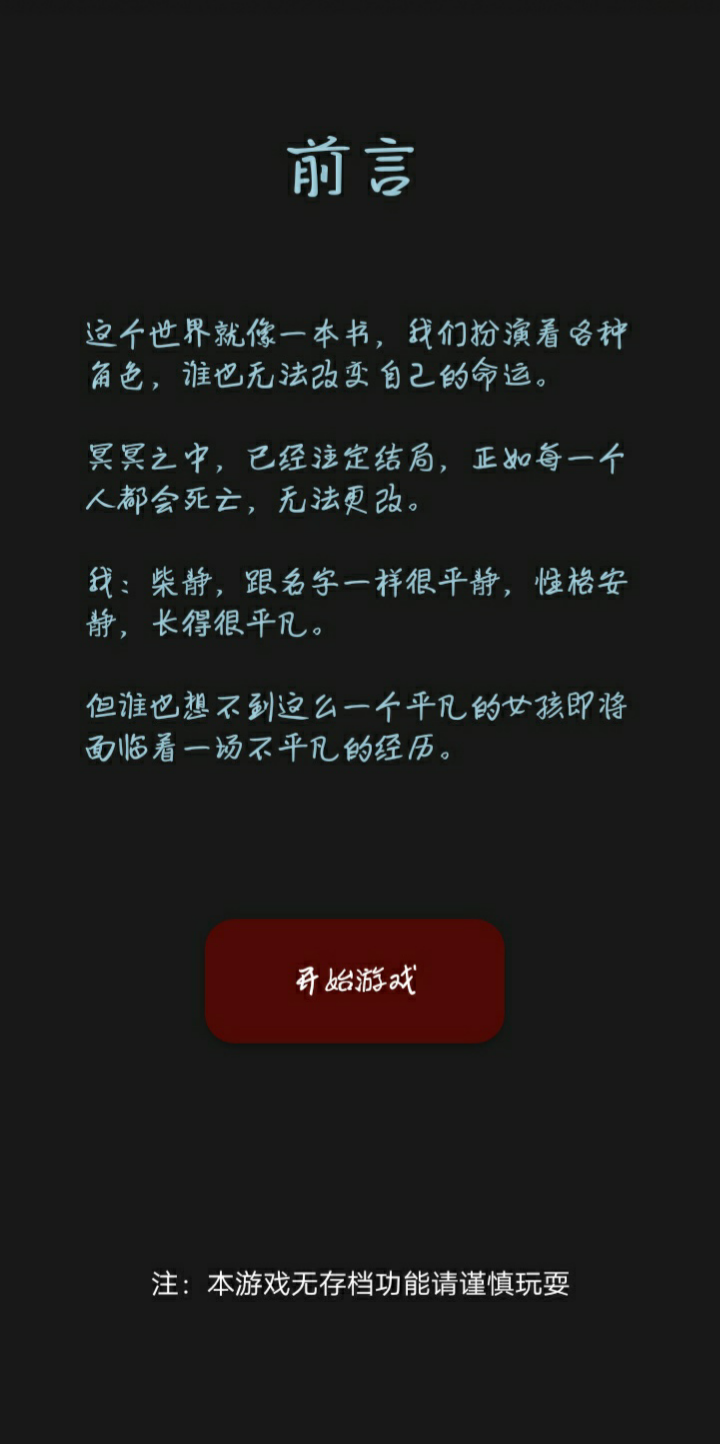
Task: Tap the word 前言 at screen top
Action: click(352, 168)
